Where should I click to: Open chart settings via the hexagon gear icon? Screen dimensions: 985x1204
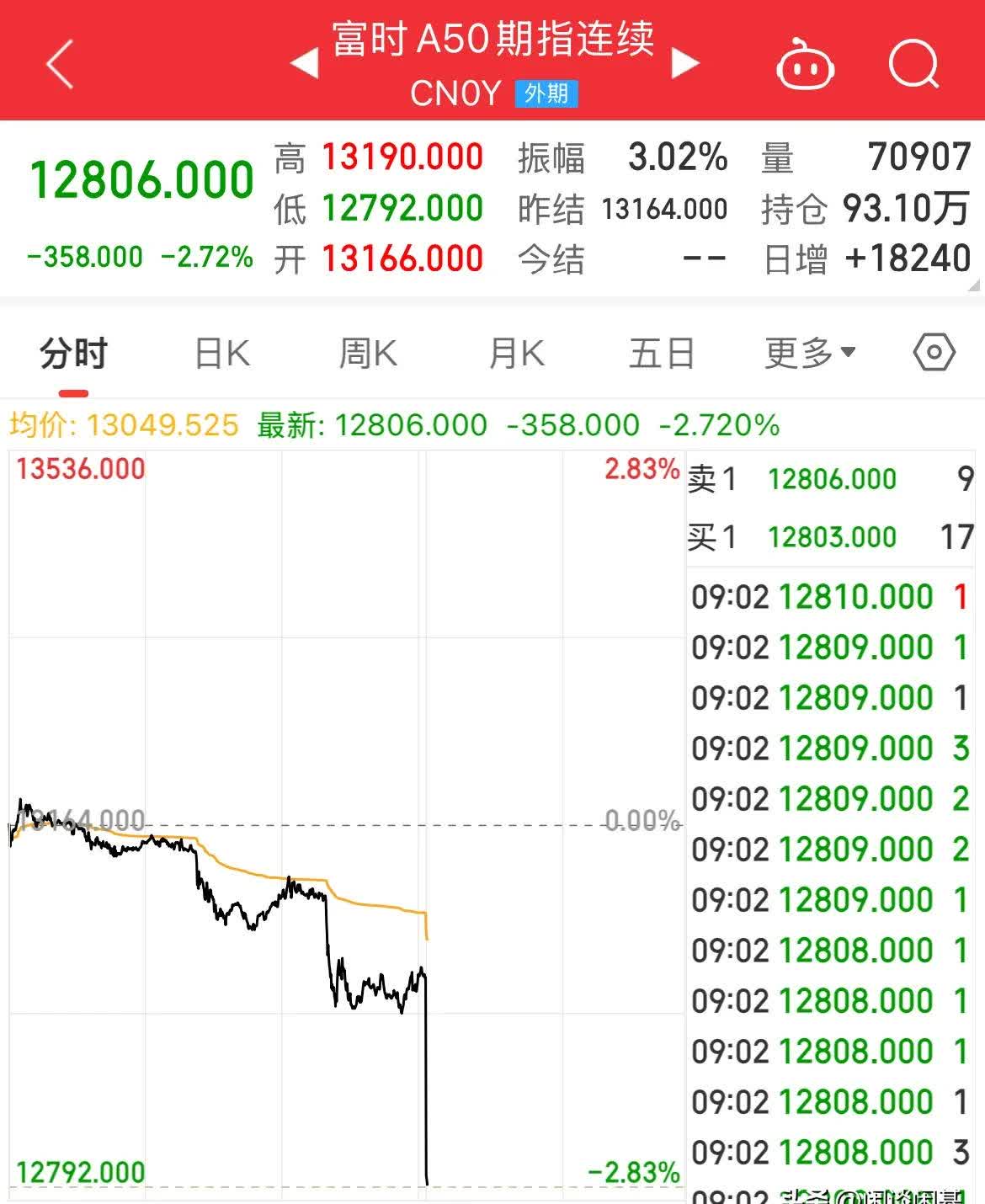tap(933, 353)
